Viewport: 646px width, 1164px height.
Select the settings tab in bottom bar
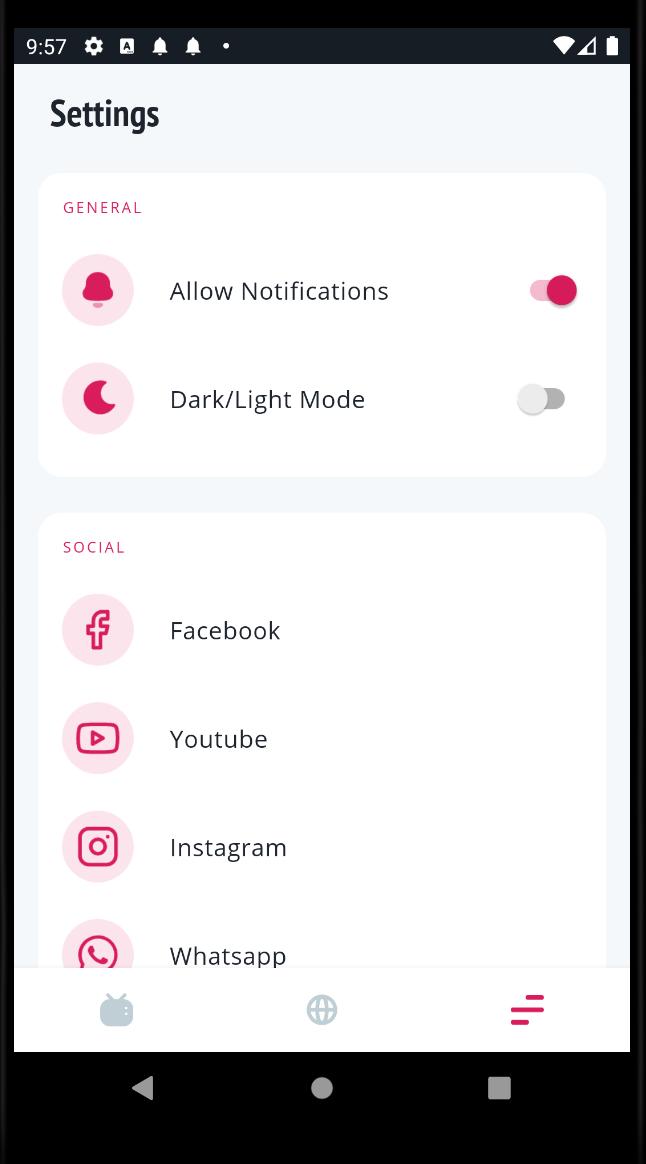point(527,1010)
